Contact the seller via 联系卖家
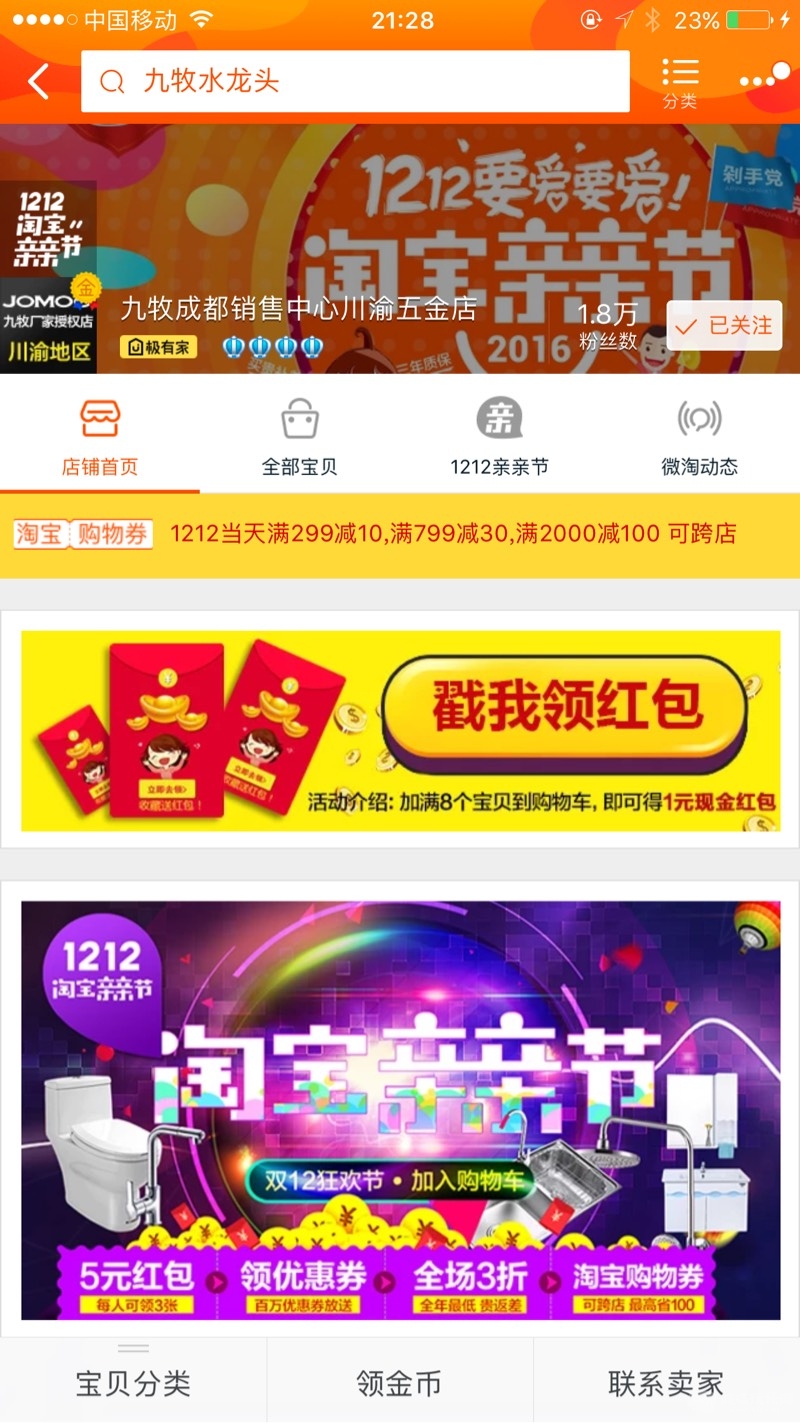This screenshot has height=1423, width=800. [666, 1383]
